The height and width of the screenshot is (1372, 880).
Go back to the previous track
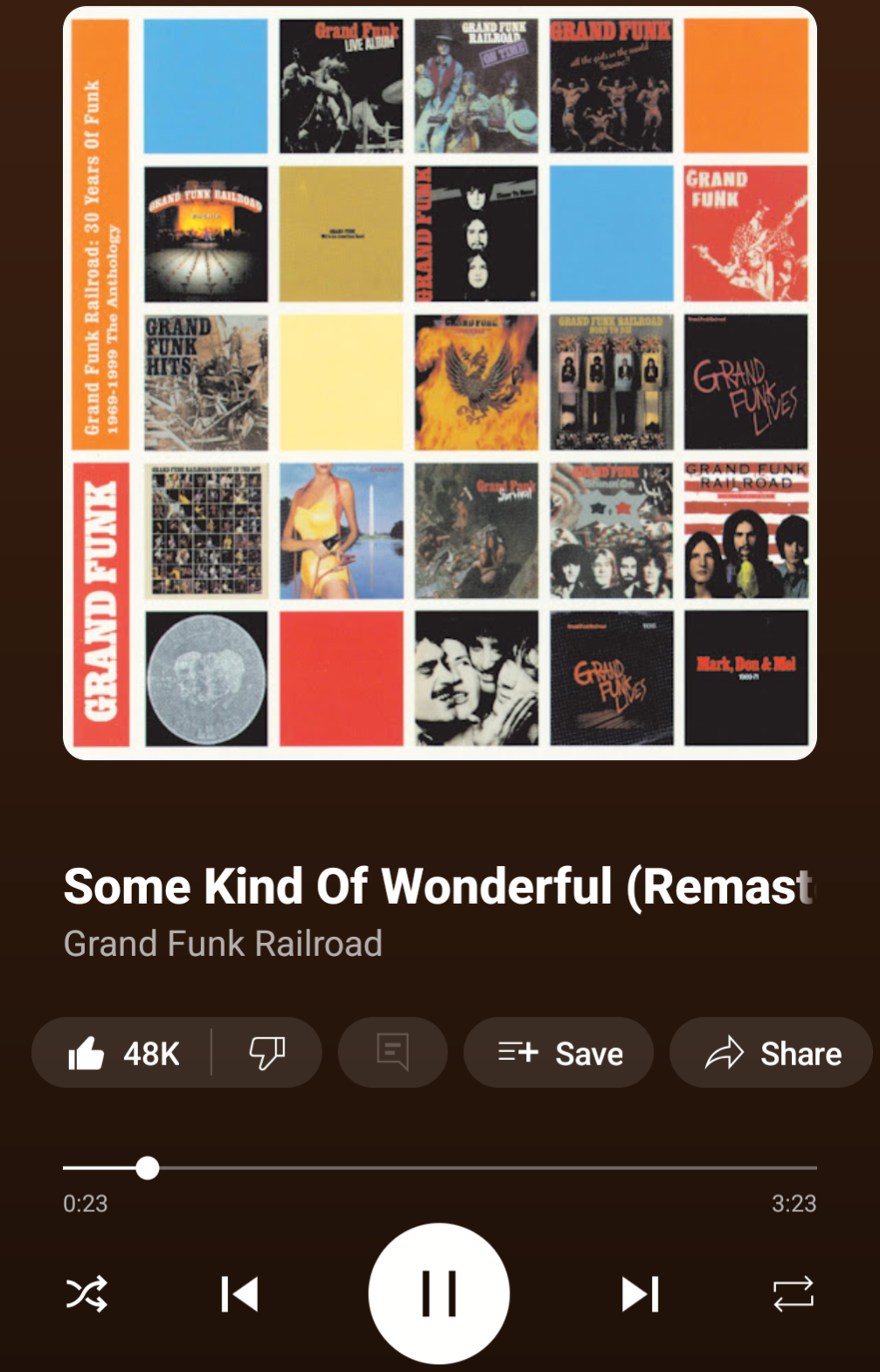click(239, 1294)
